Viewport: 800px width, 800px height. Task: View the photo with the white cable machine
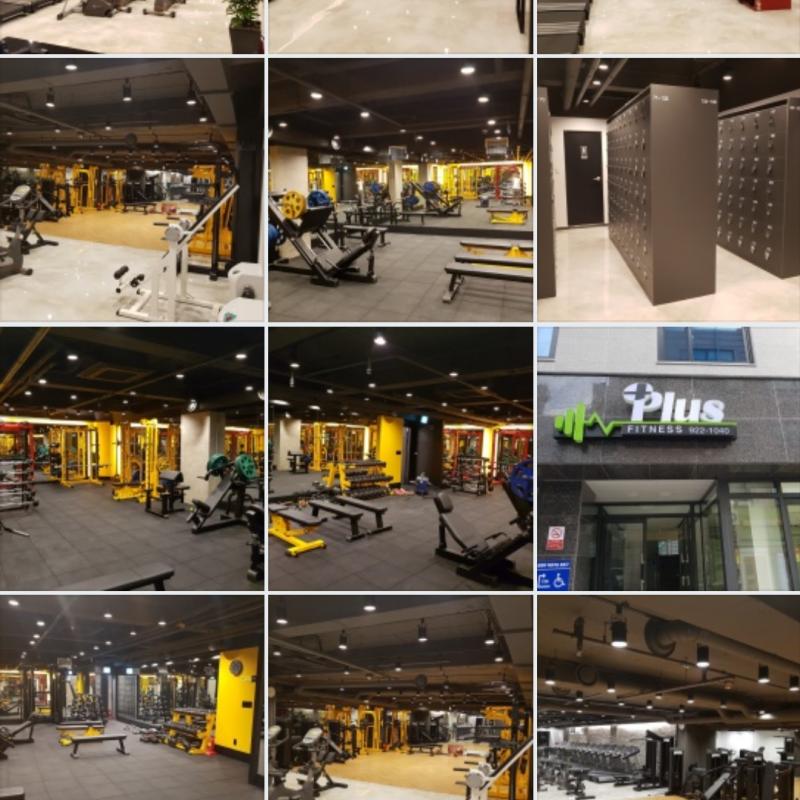(x=131, y=190)
